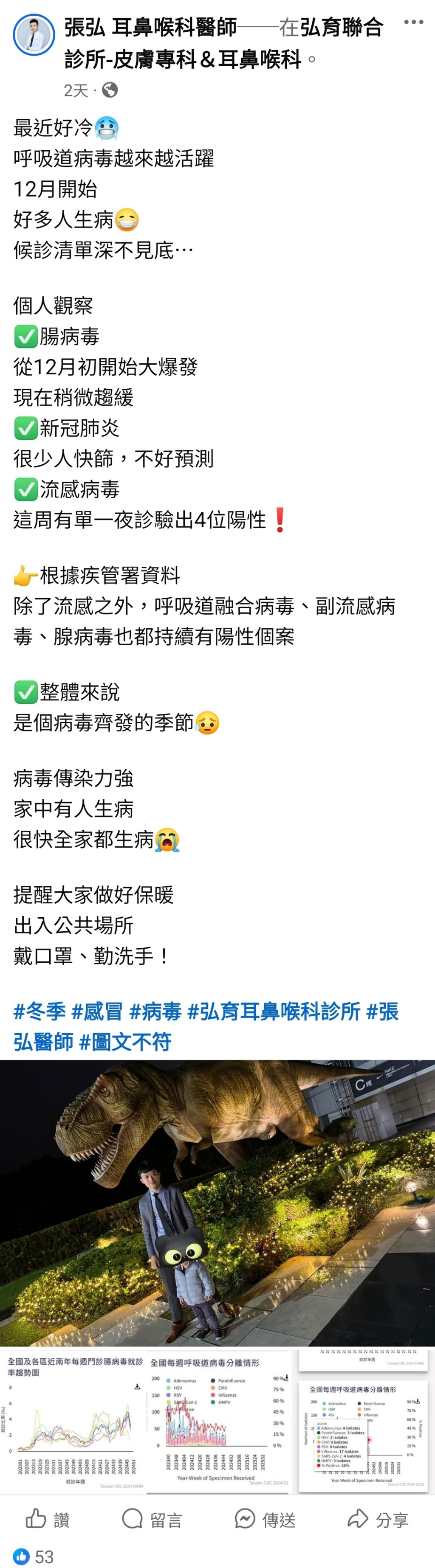Image resolution: width=435 pixels, height=1568 pixels.
Task: Open the enterovirus trend chart image
Action: coord(73,1422)
